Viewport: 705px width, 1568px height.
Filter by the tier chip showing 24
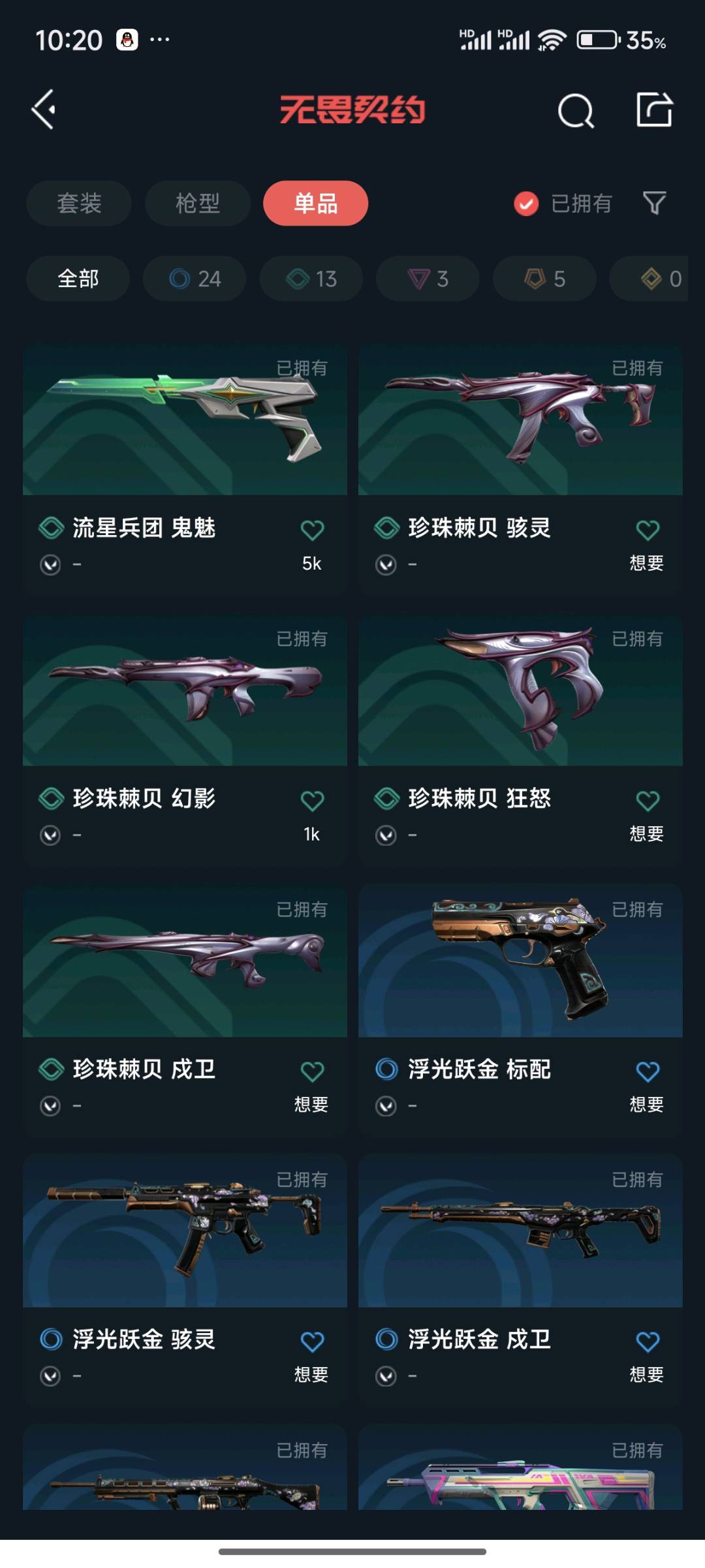point(195,279)
